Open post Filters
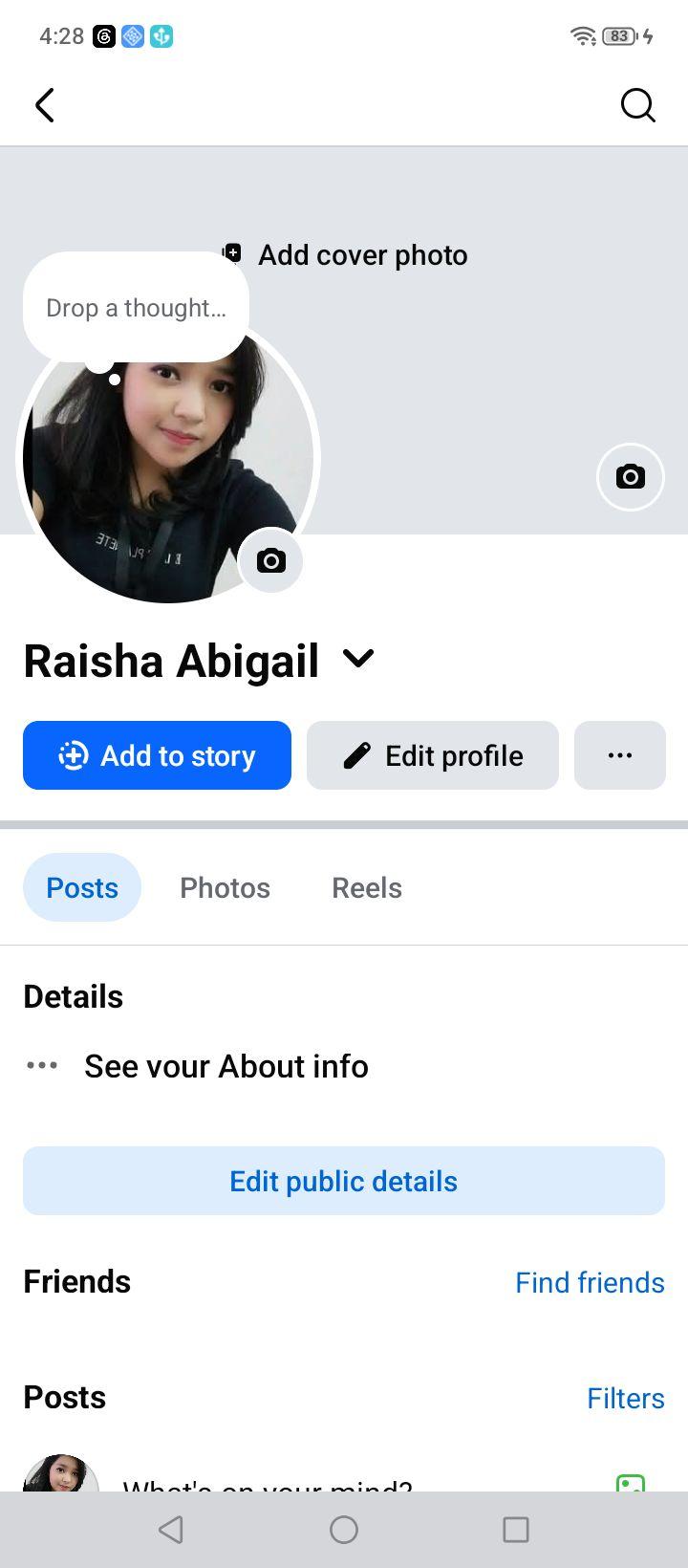 (x=626, y=1398)
